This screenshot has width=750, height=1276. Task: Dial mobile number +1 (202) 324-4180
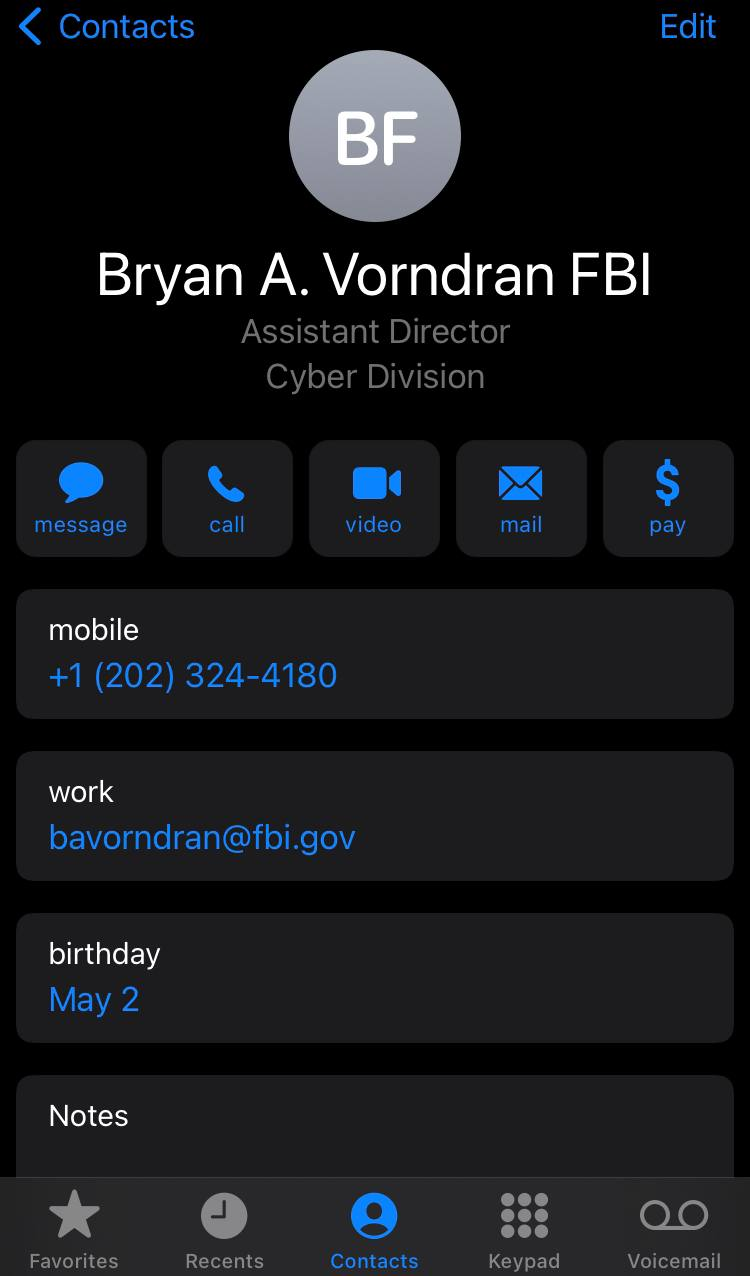[x=193, y=676]
